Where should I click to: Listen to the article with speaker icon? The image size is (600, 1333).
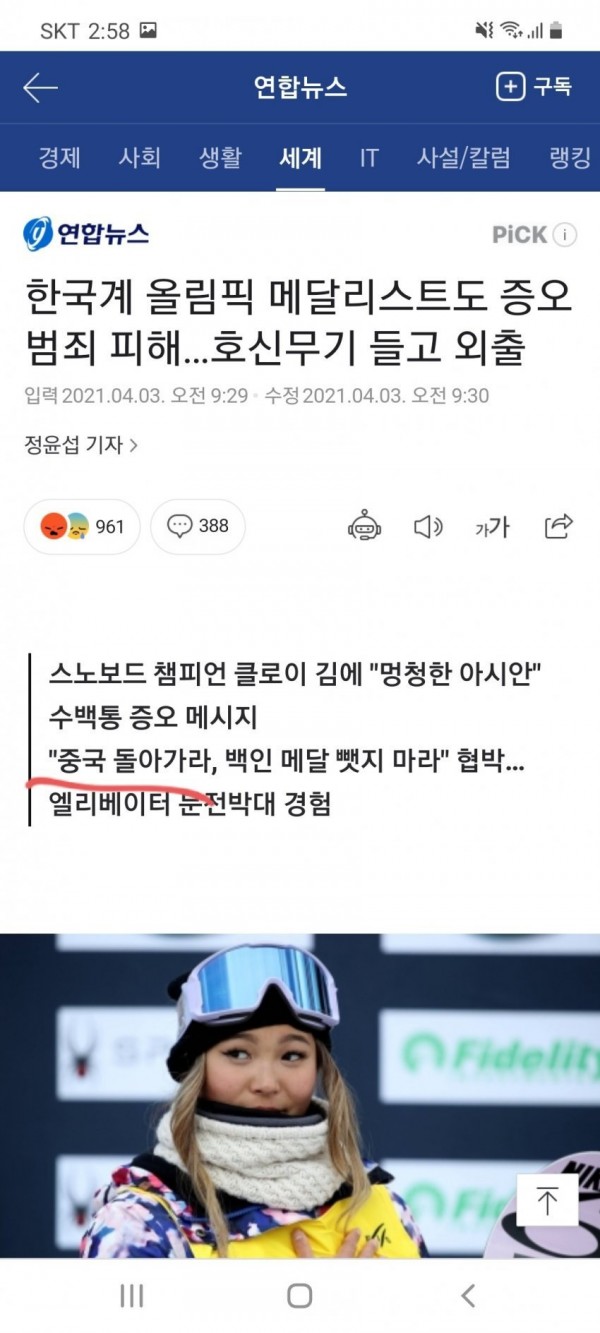click(x=428, y=526)
